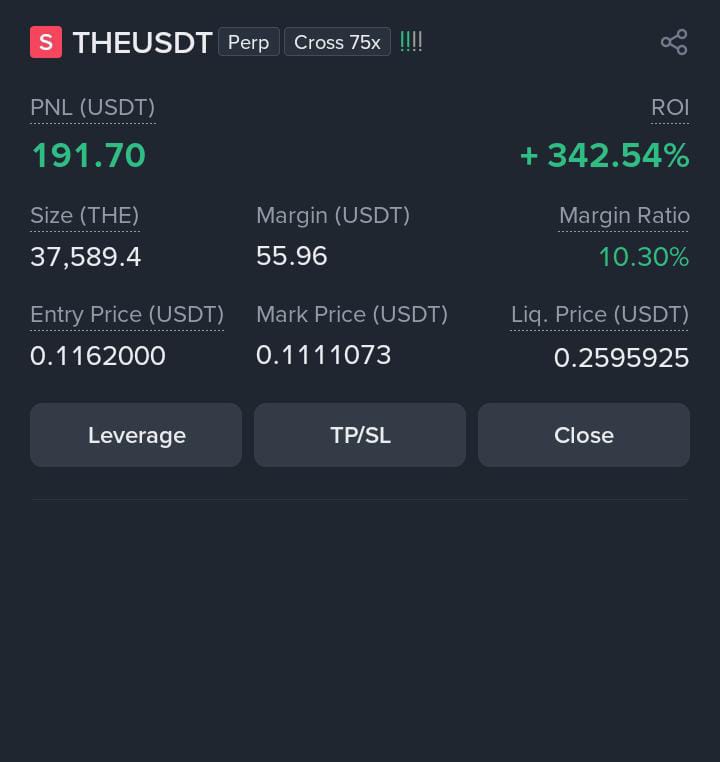Close the THEUSDT position

pos(584,435)
